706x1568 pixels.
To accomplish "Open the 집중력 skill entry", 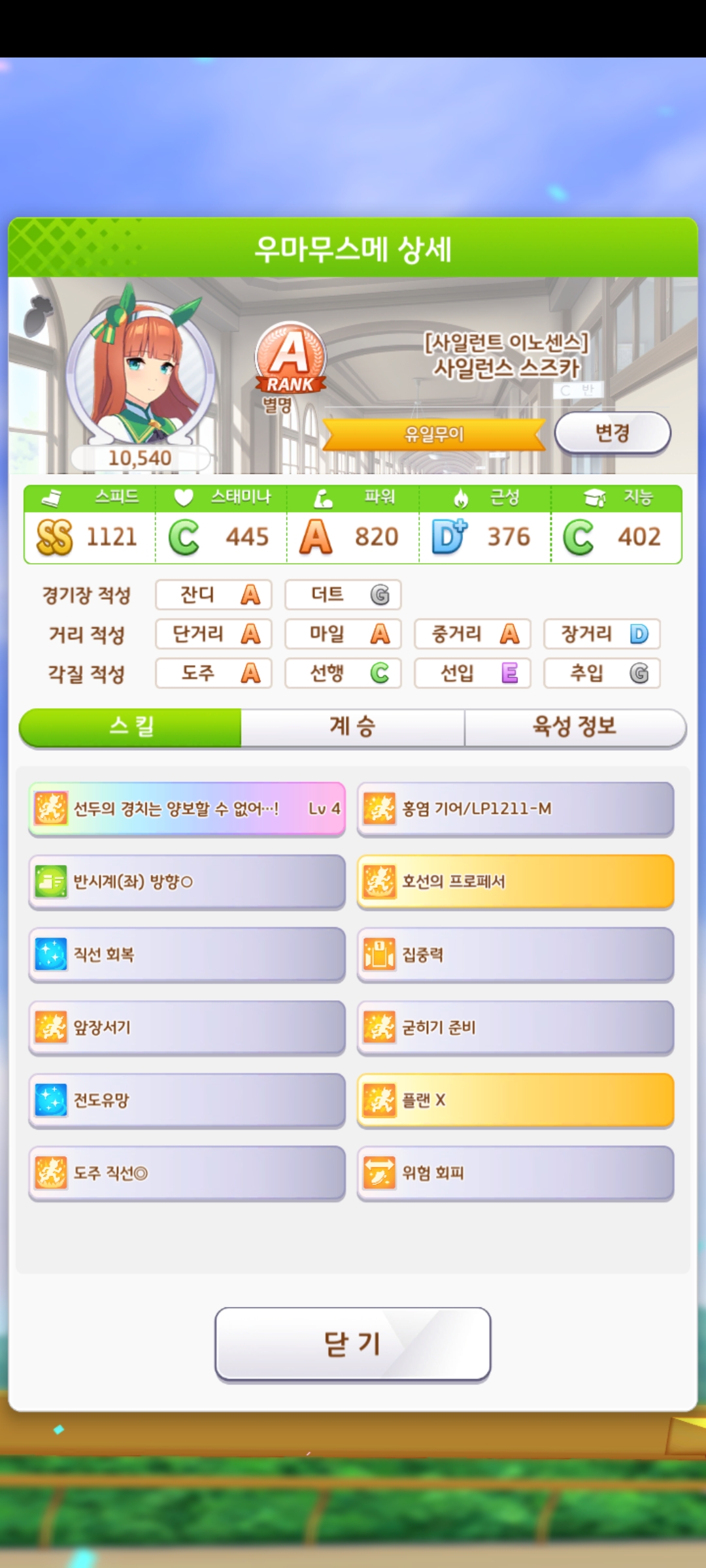I will [x=515, y=955].
